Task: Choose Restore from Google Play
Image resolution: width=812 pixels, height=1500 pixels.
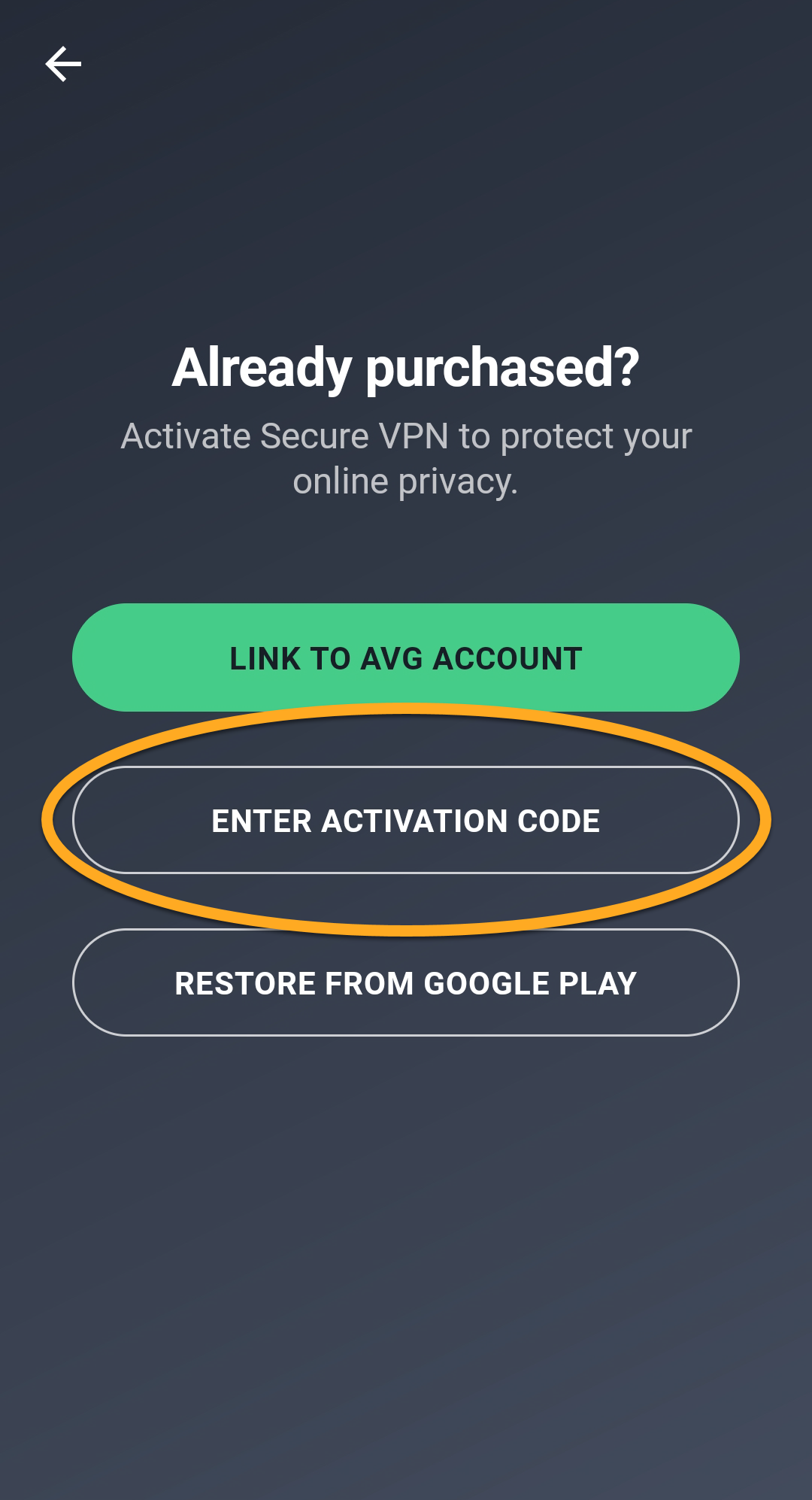Action: [406, 982]
